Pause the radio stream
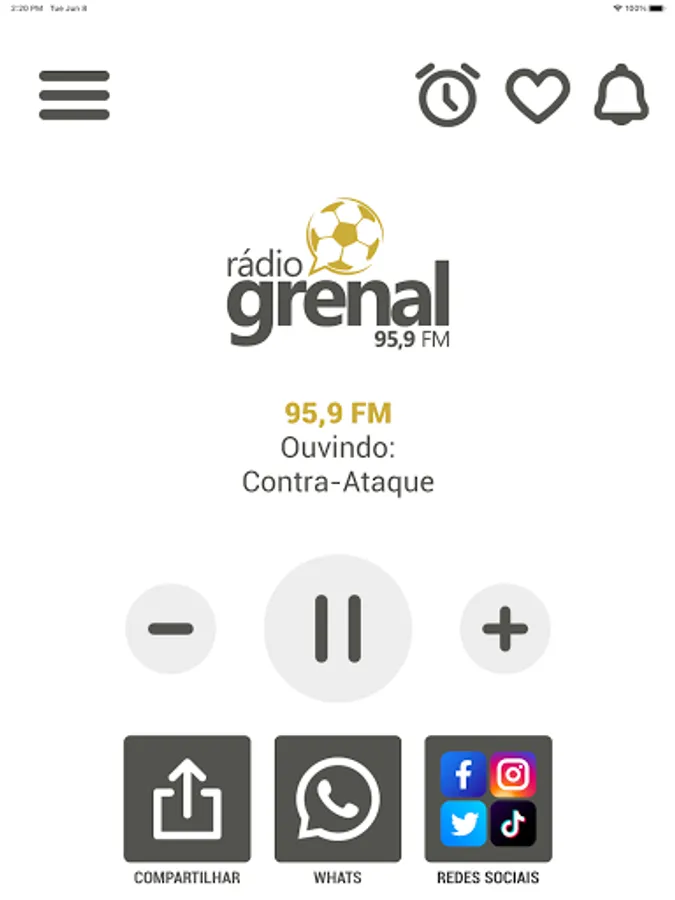675x900 pixels. coord(338,629)
